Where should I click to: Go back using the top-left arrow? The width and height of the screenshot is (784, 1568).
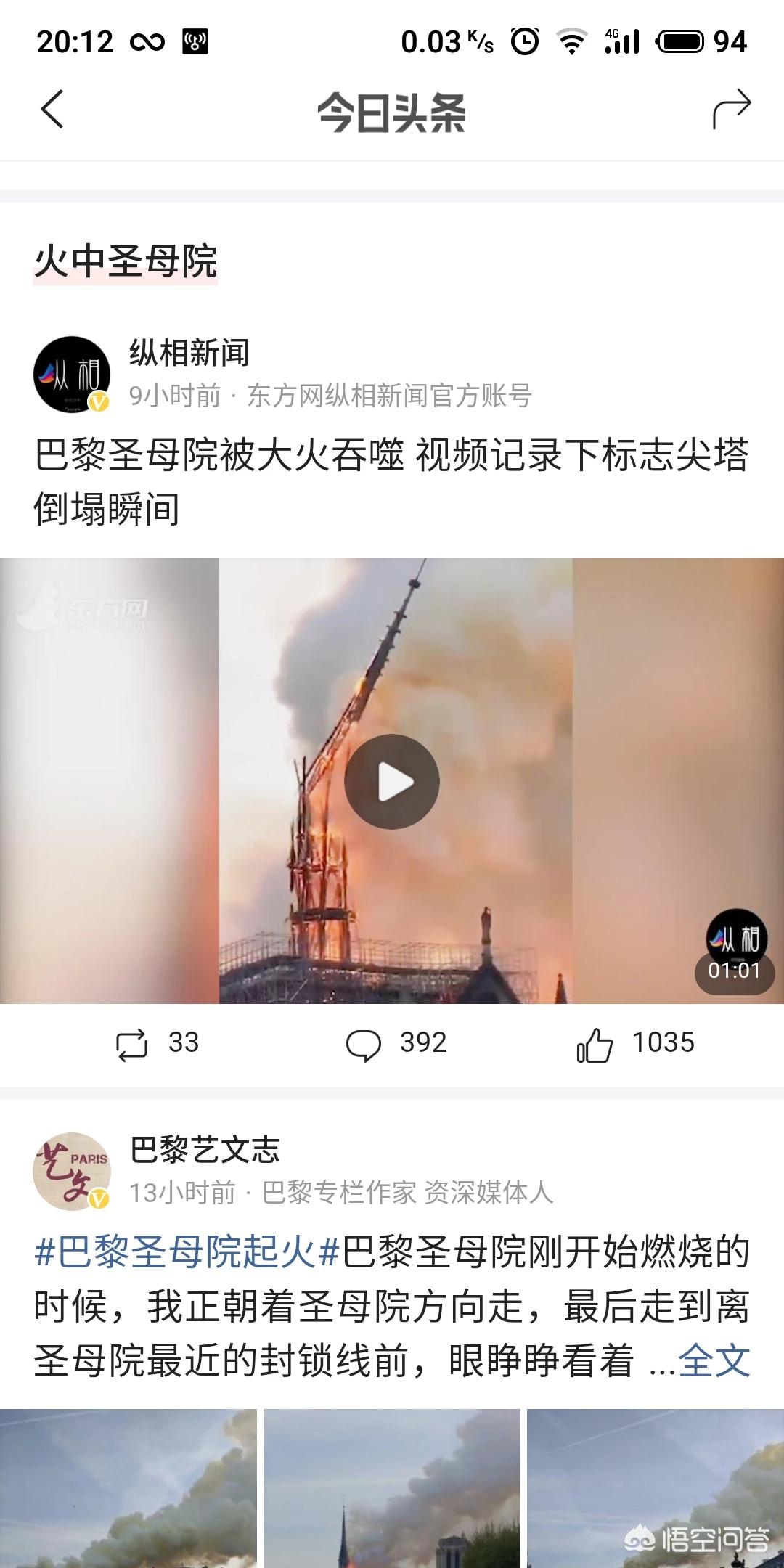click(x=52, y=110)
